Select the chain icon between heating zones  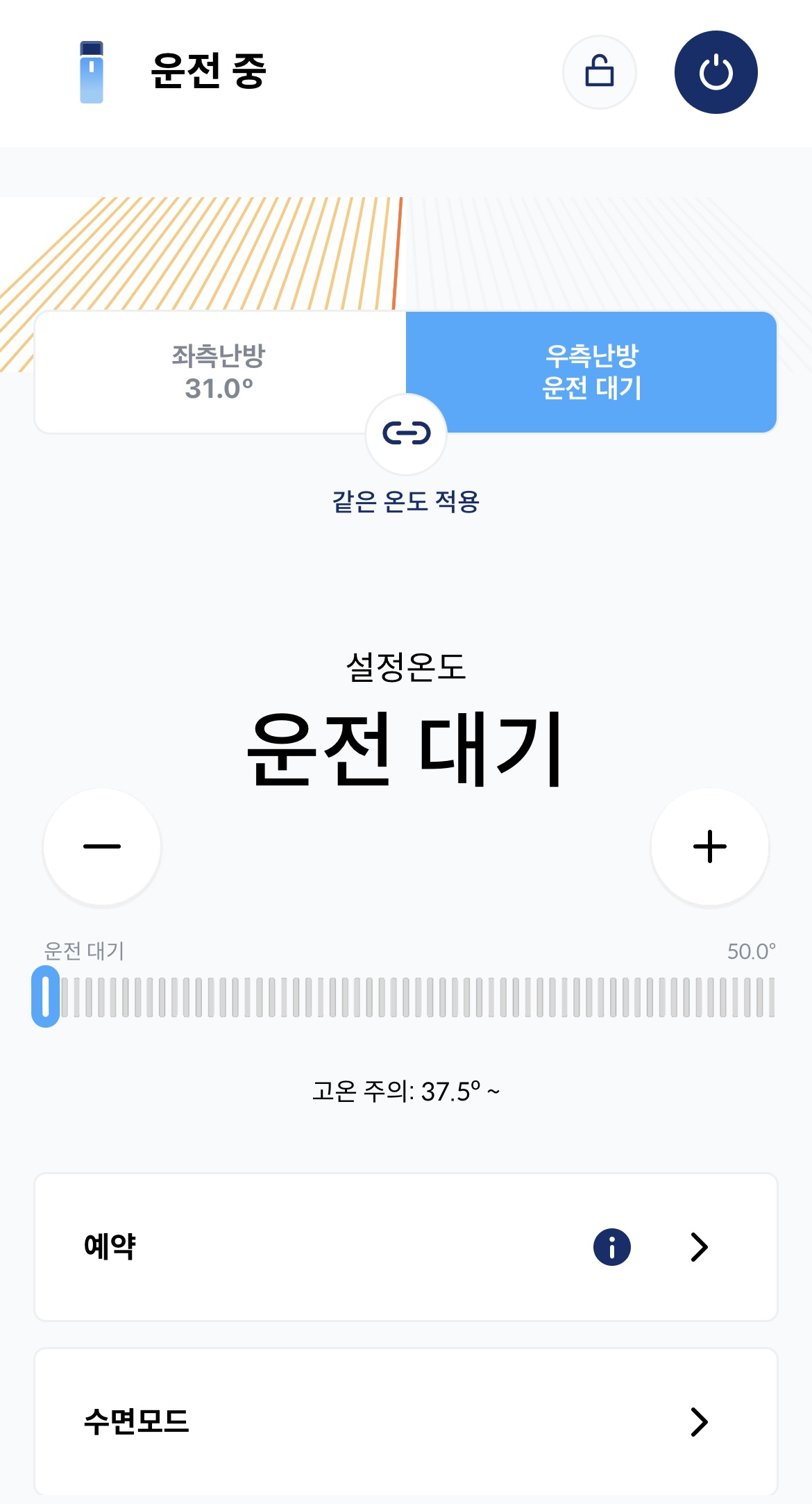(x=406, y=433)
